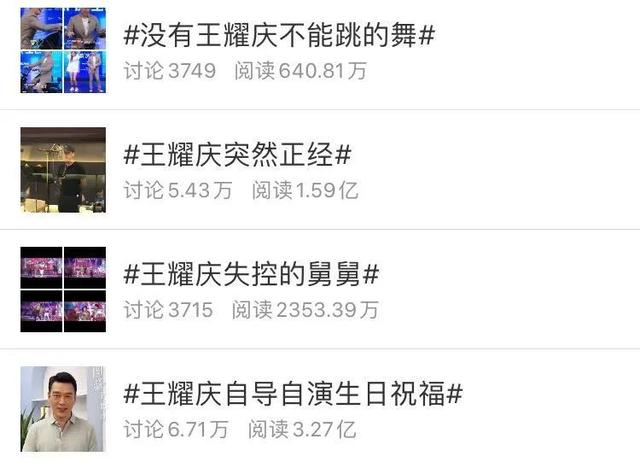Open topic #王耀庆突然正经#
The height and width of the screenshot is (468, 640).
(237, 155)
